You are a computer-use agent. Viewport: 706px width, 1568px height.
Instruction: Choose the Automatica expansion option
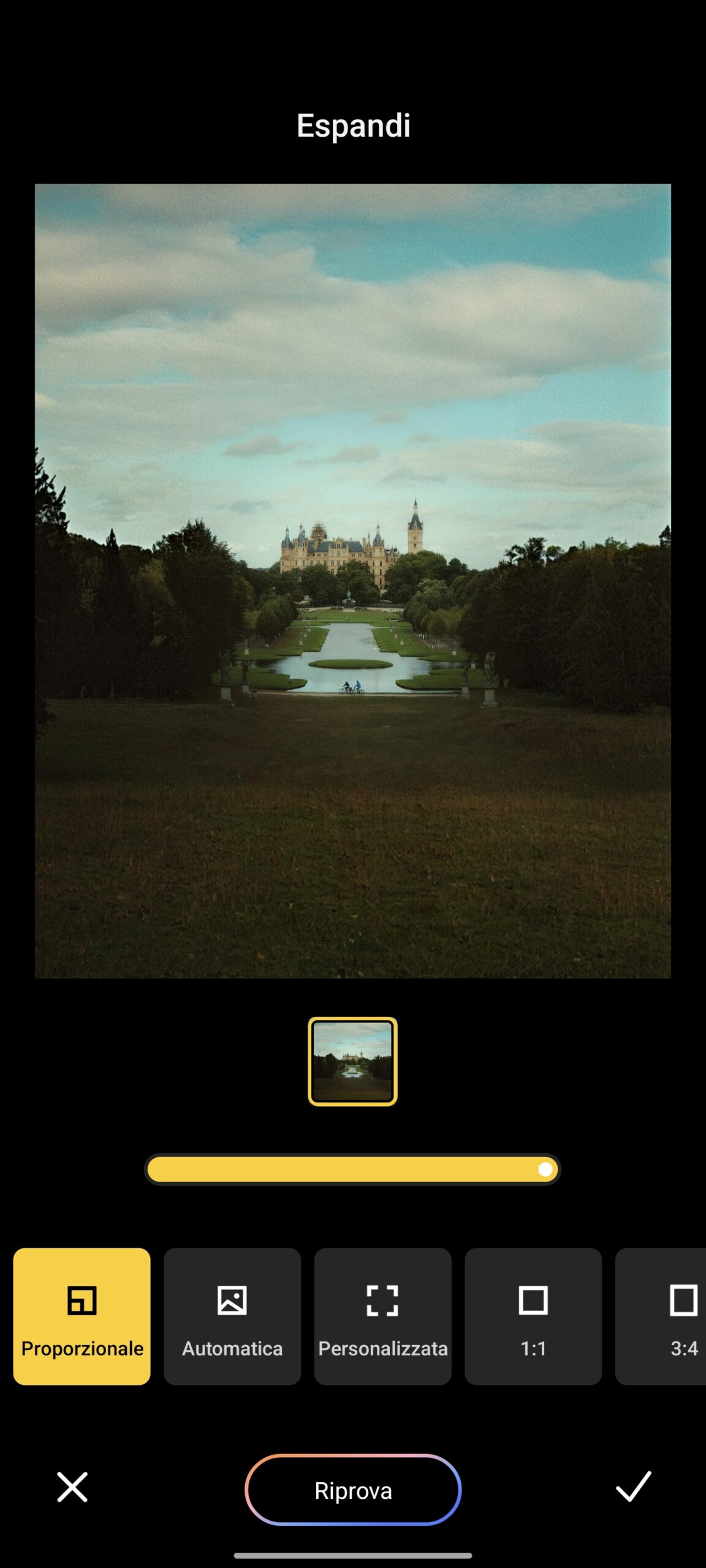(x=232, y=1316)
